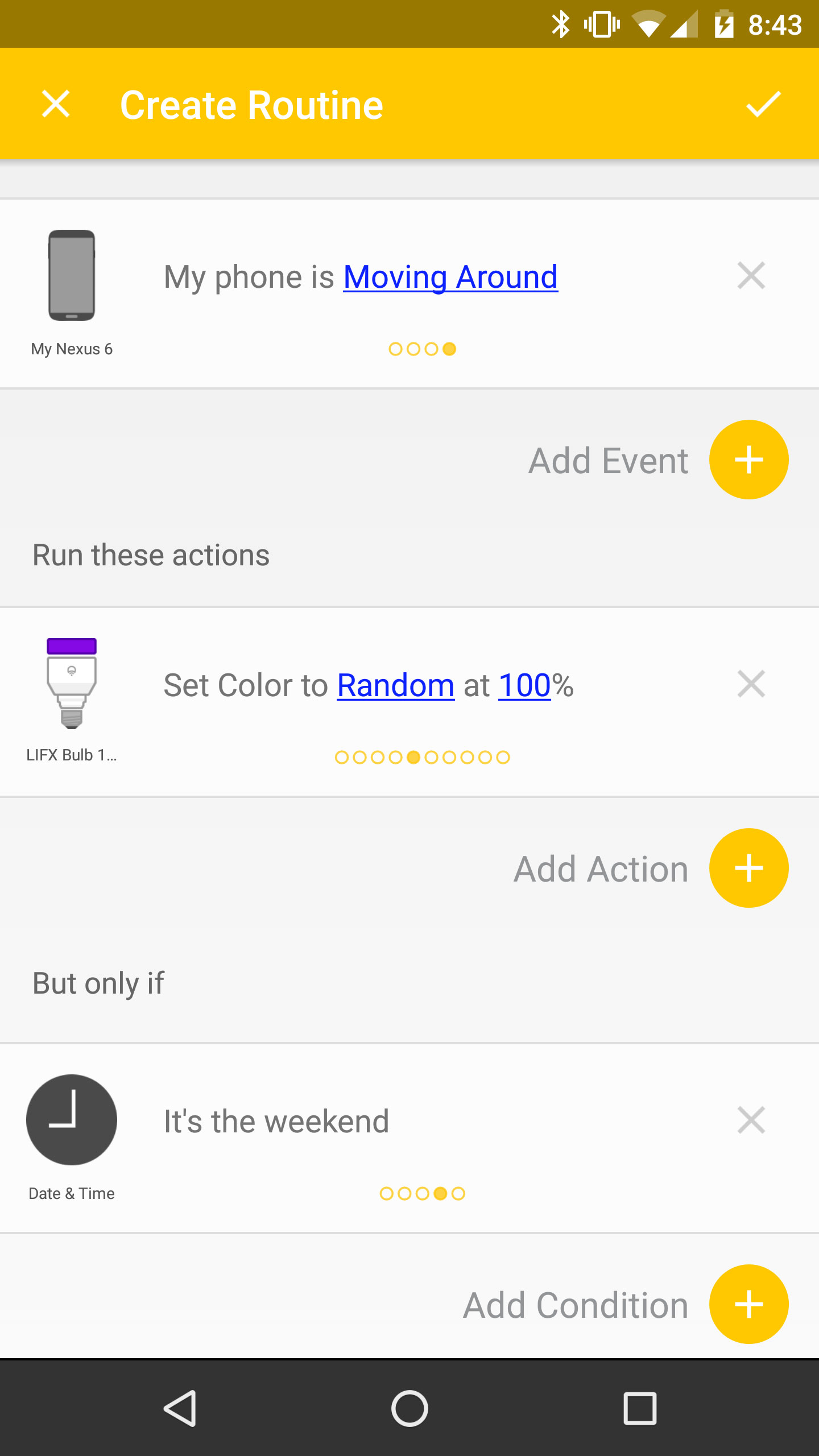The height and width of the screenshot is (1456, 819).
Task: Confirm routine with the checkmark
Action: 763,104
